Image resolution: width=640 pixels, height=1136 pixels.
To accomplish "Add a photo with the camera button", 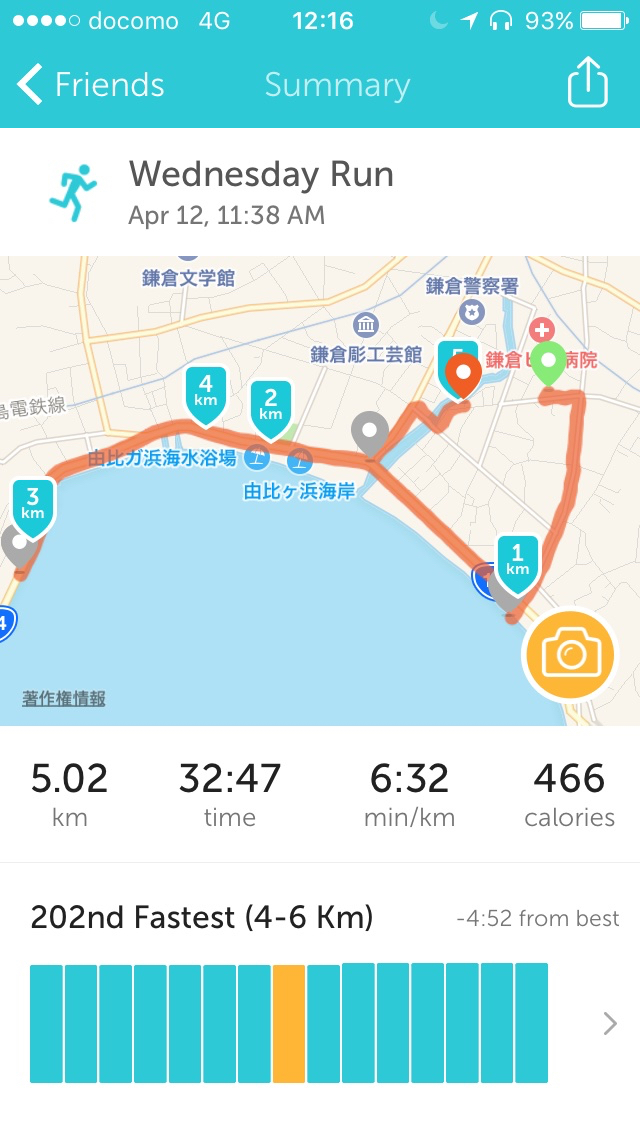I will coord(570,655).
